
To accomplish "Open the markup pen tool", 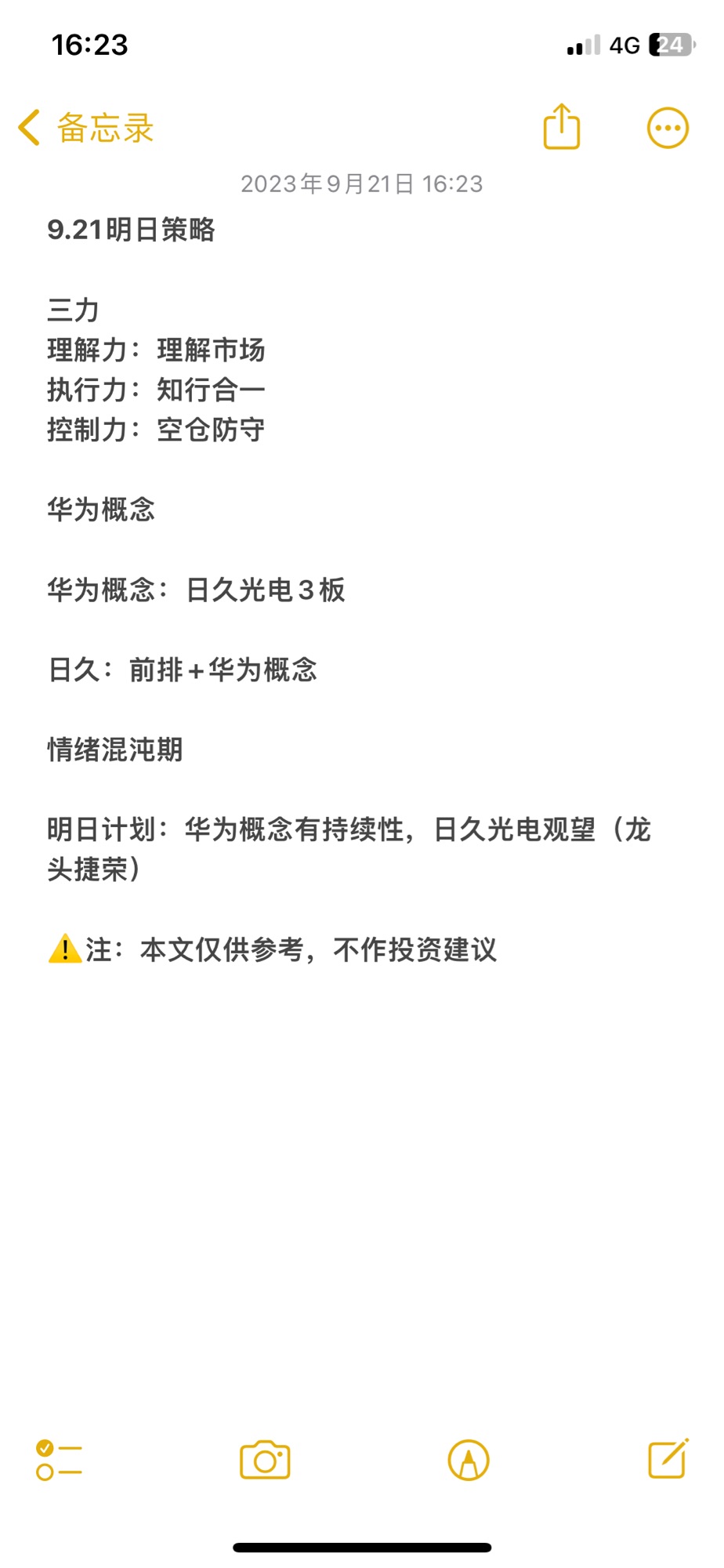I will 469,1460.
